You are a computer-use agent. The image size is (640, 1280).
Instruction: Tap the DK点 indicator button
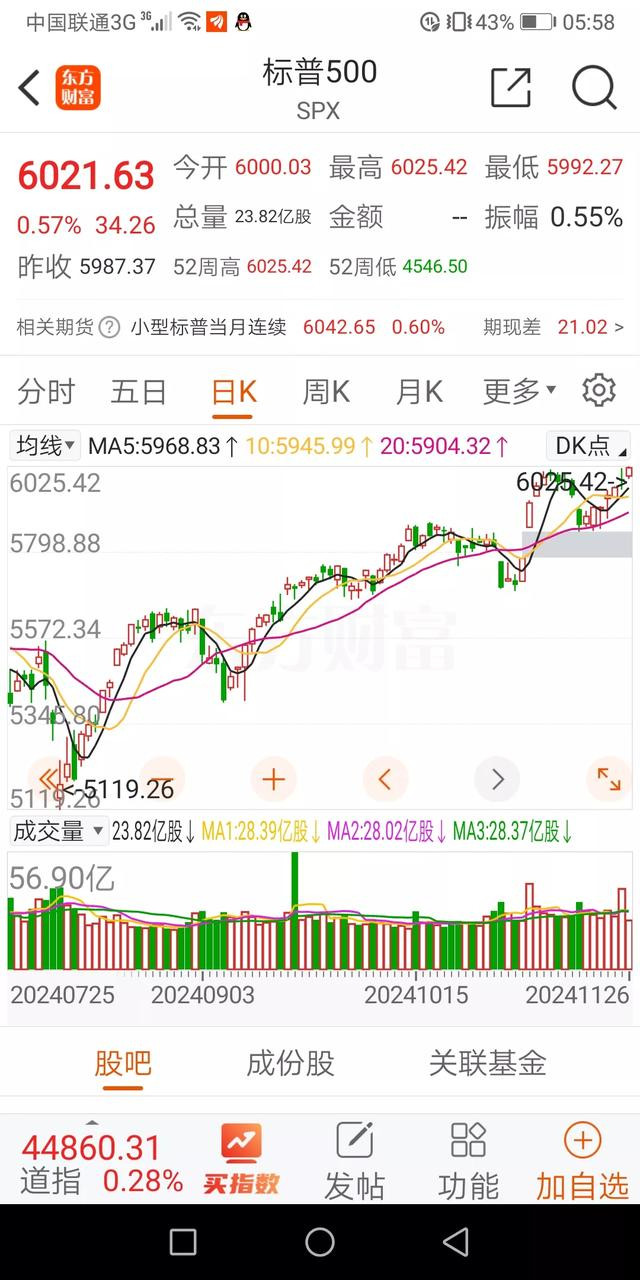click(588, 445)
